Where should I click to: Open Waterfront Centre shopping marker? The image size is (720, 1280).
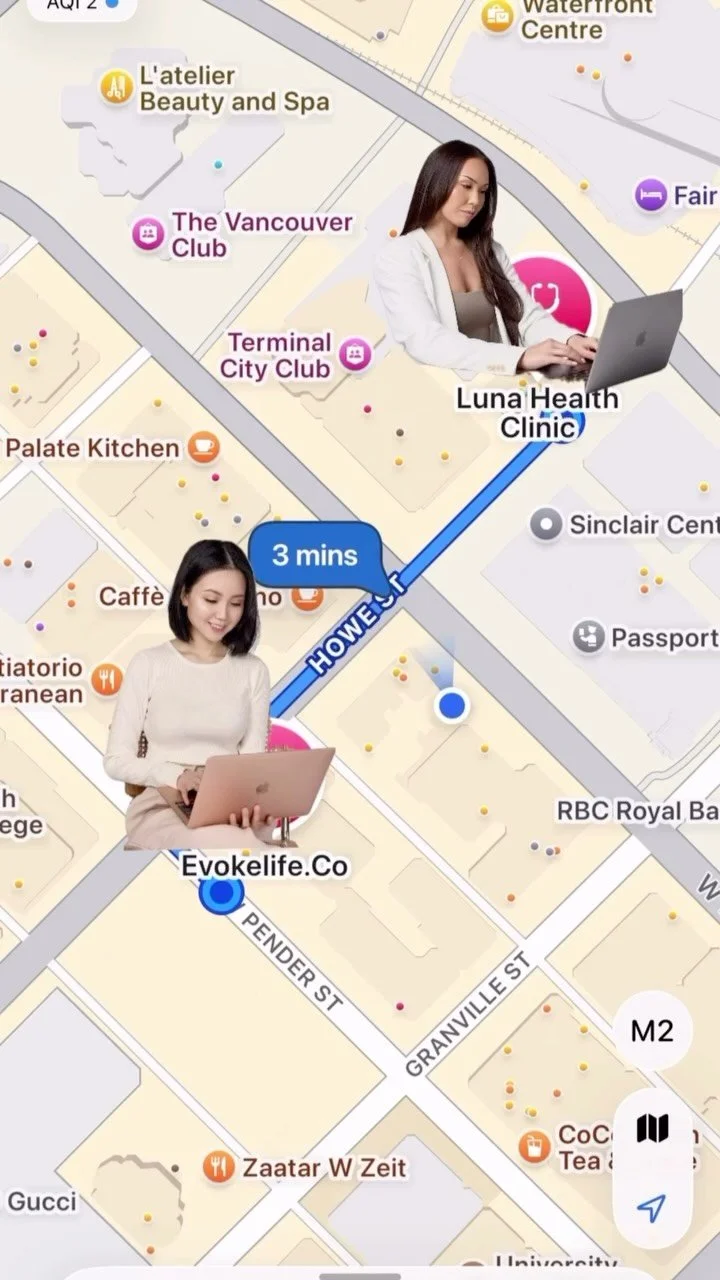497,16
